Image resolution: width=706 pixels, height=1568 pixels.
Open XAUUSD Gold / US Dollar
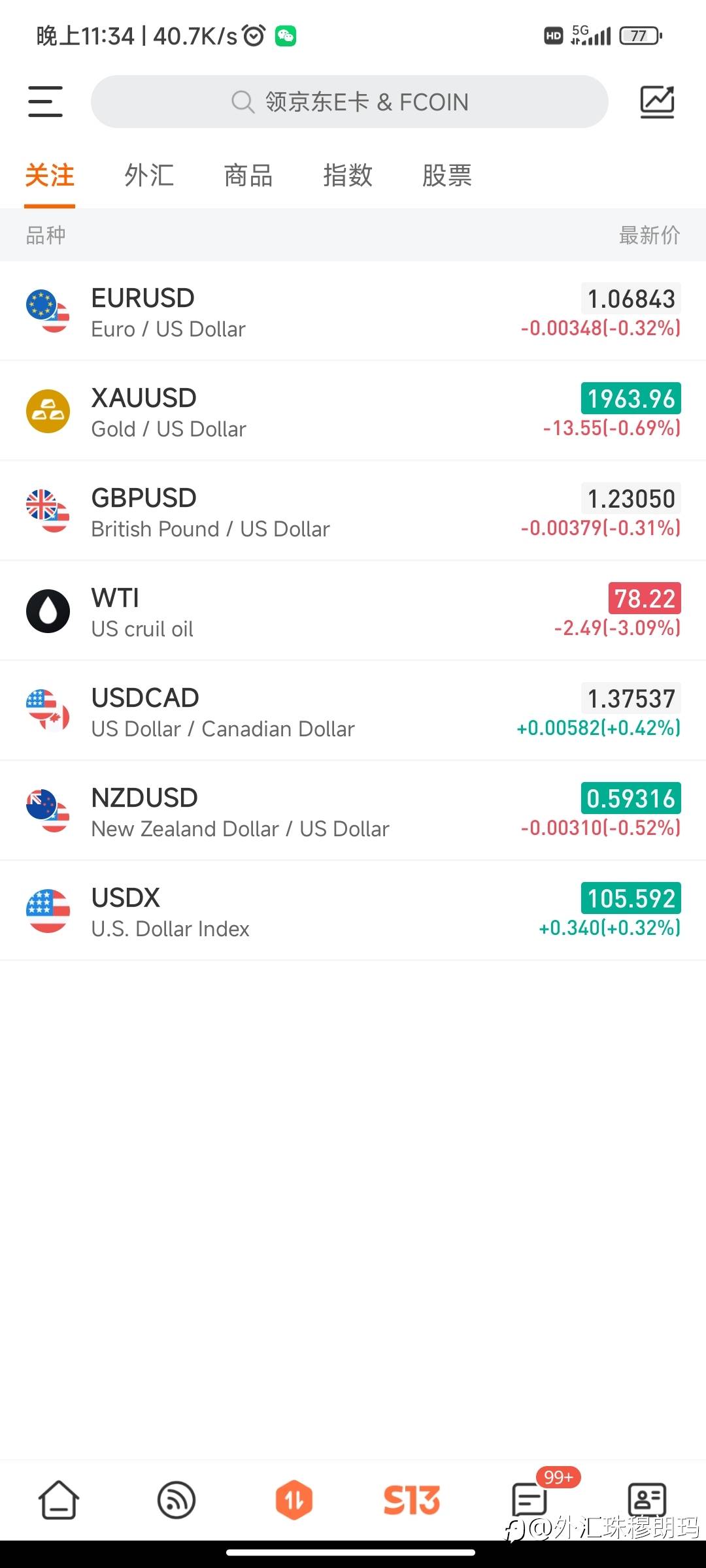pos(353,412)
